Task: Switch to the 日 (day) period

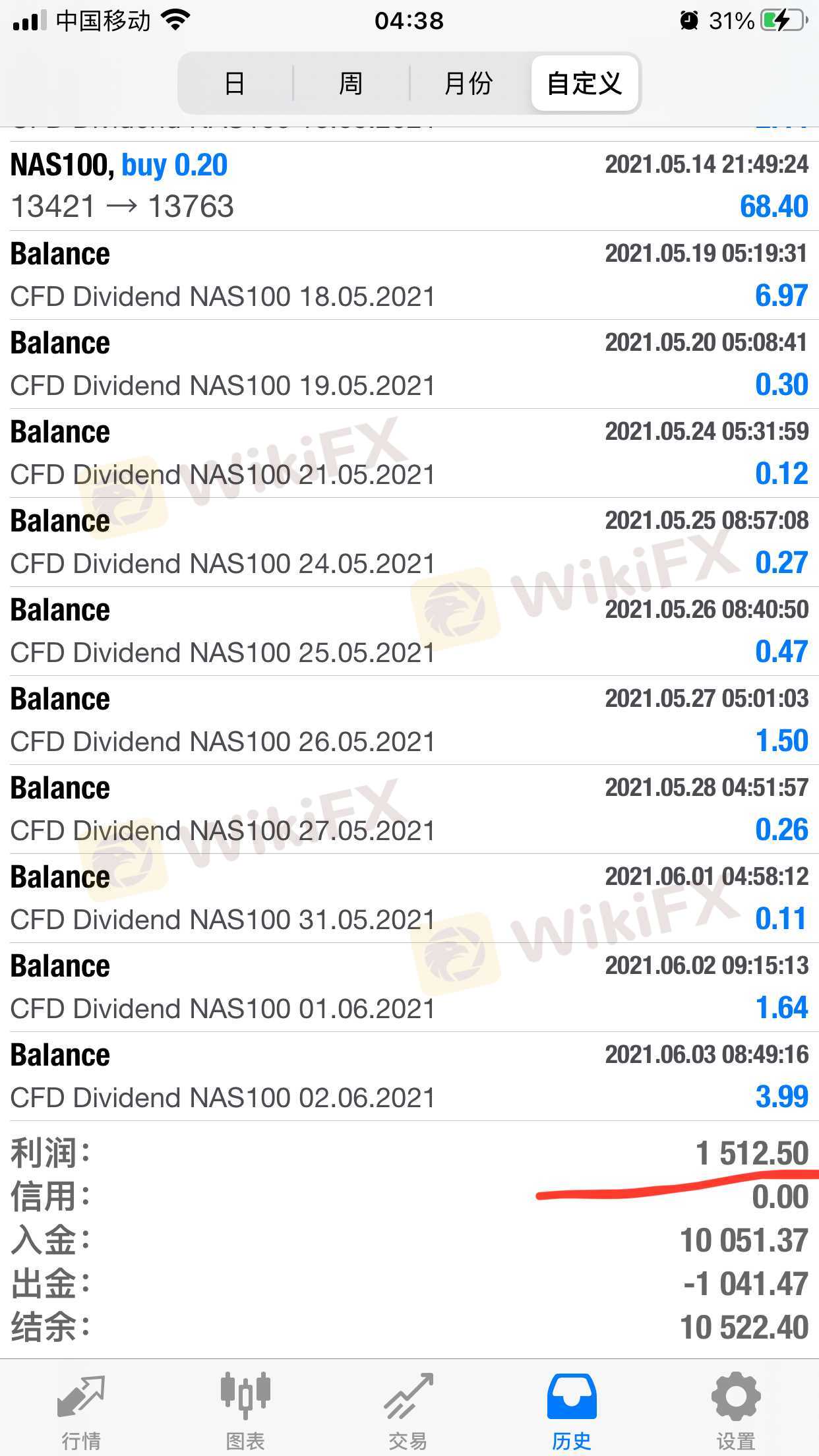Action: click(235, 84)
